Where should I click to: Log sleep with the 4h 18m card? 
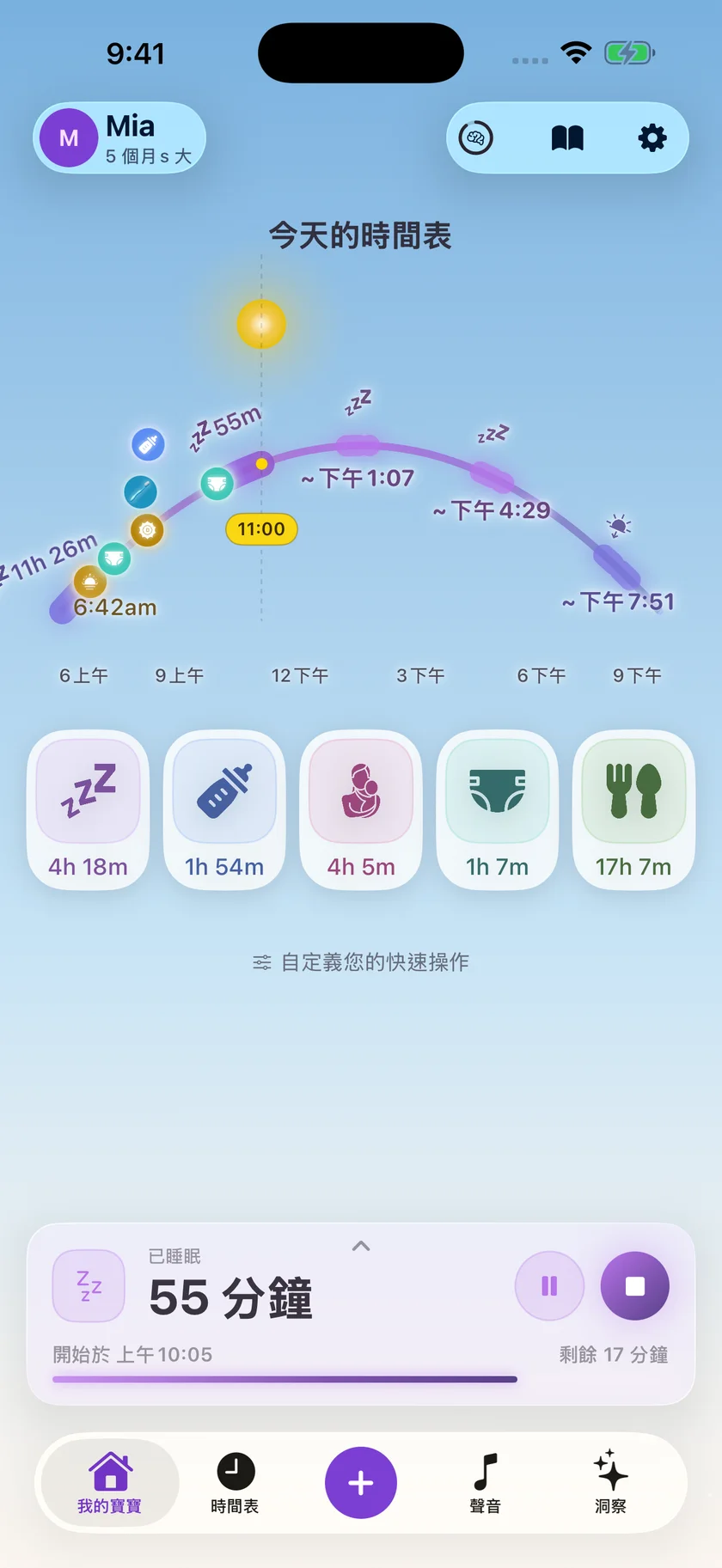coord(88,809)
